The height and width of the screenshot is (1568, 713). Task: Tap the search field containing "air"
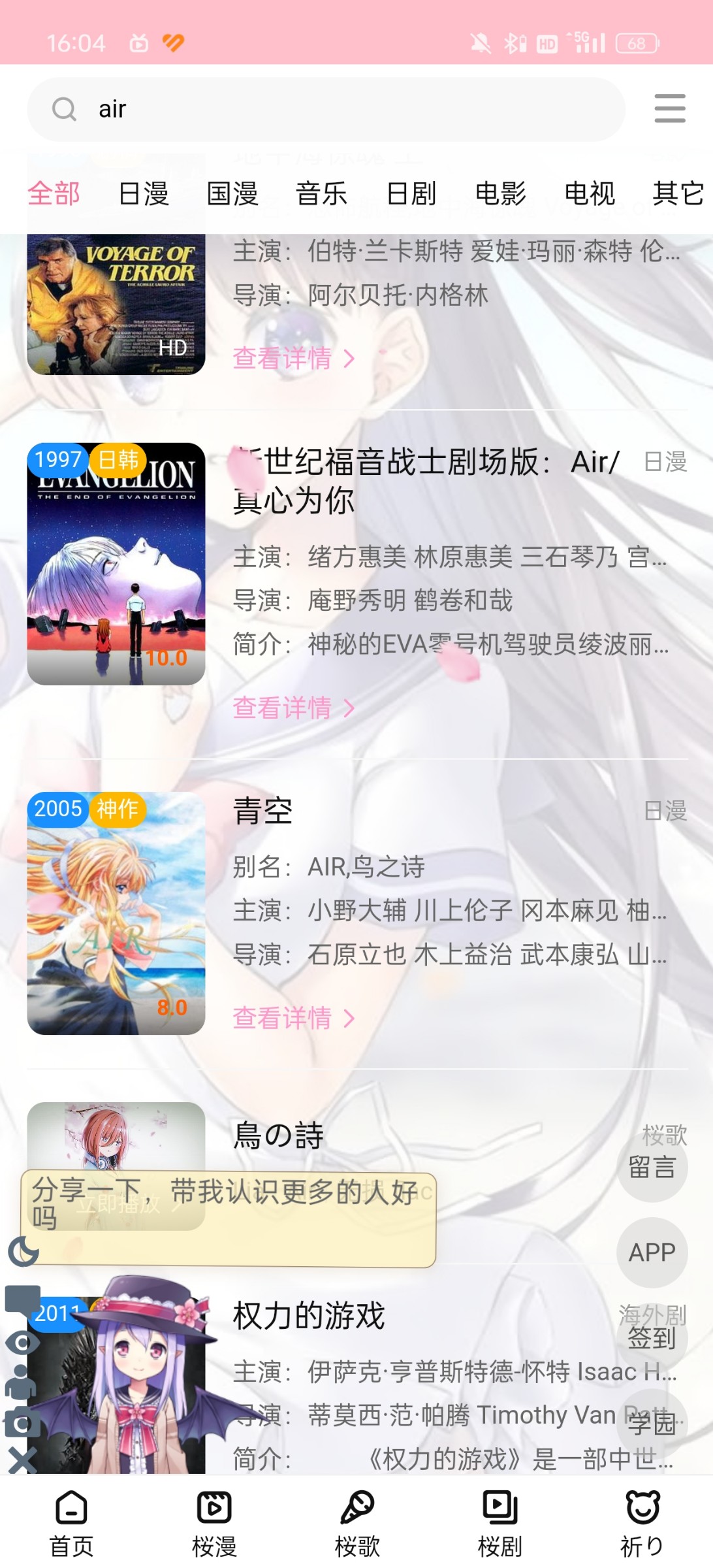(x=326, y=109)
